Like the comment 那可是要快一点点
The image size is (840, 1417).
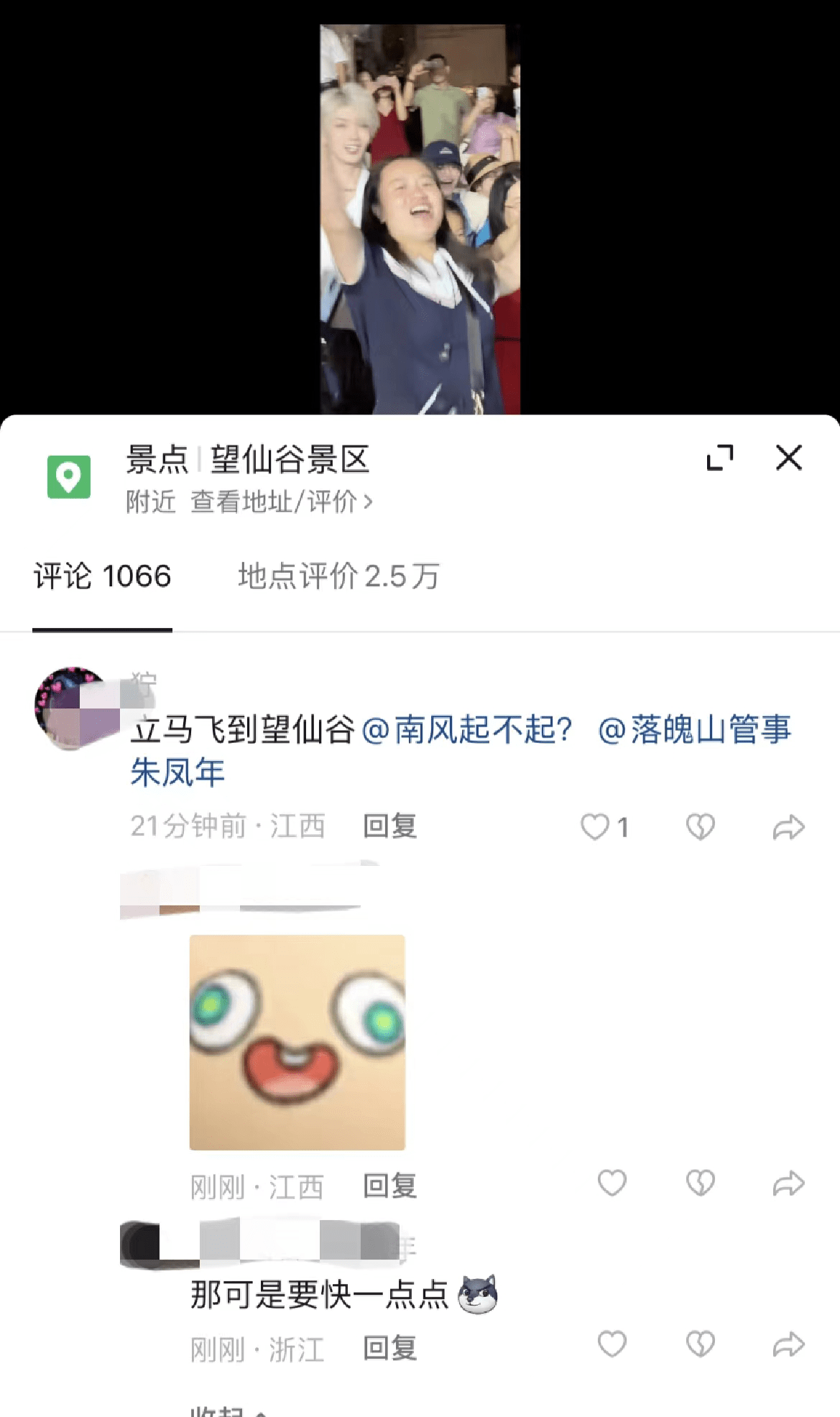612,1344
